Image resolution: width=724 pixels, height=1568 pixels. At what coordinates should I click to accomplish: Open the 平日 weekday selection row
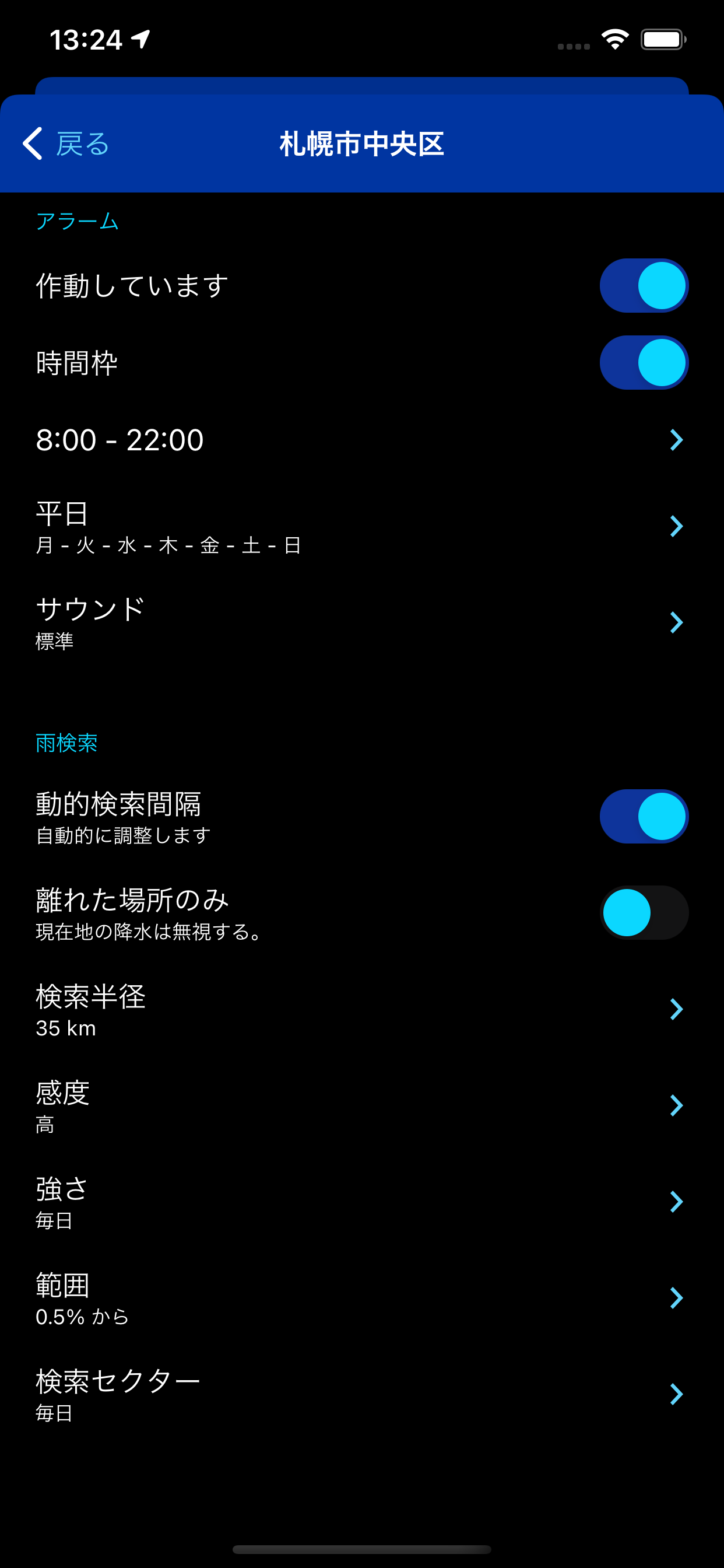[362, 527]
